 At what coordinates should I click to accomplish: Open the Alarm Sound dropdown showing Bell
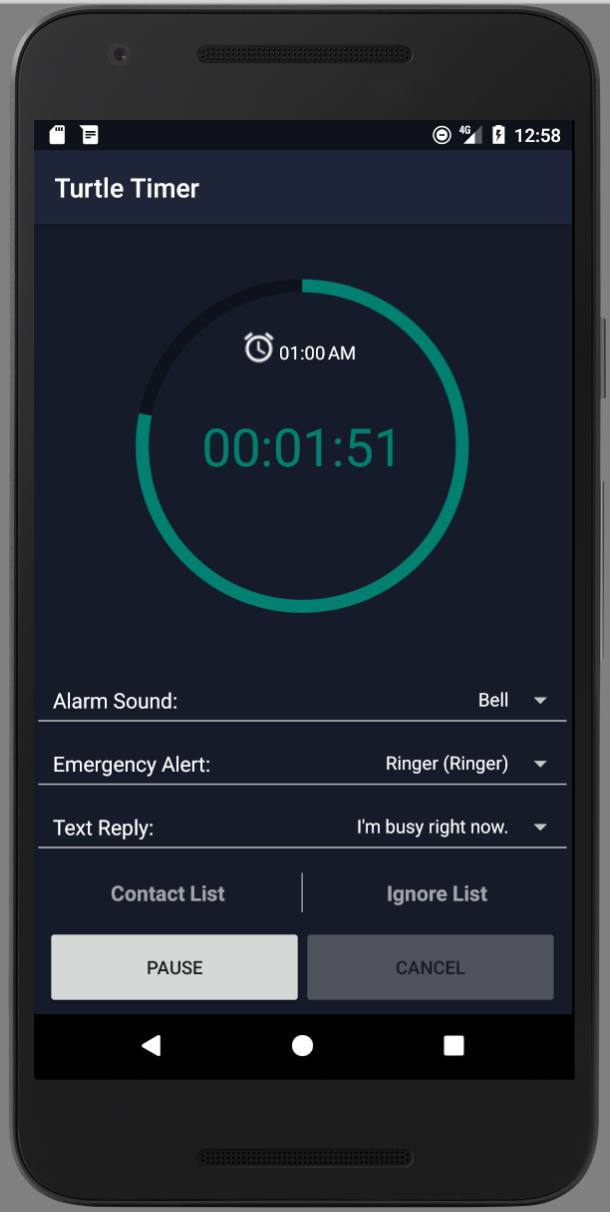tap(512, 700)
